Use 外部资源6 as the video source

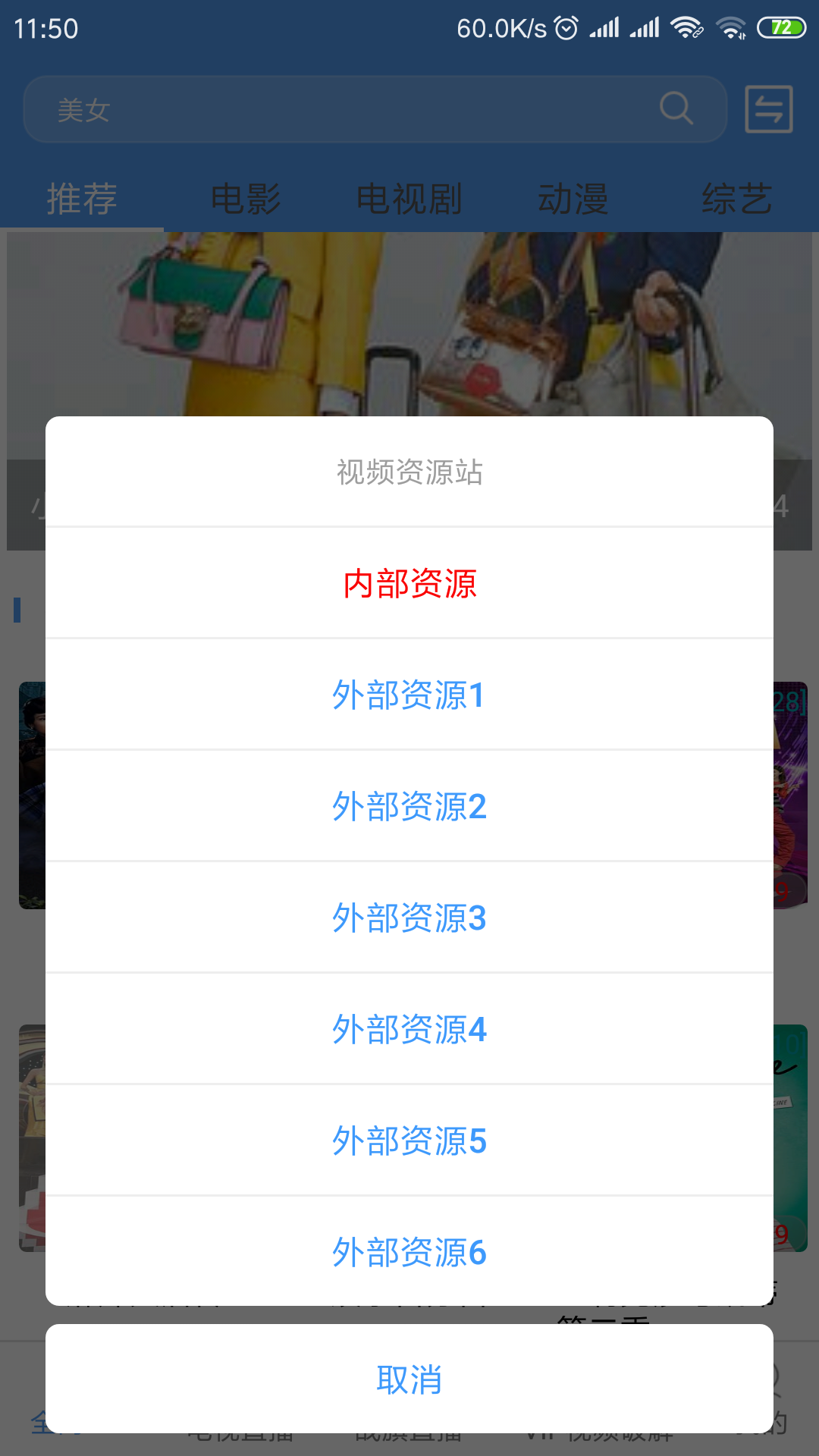409,1252
